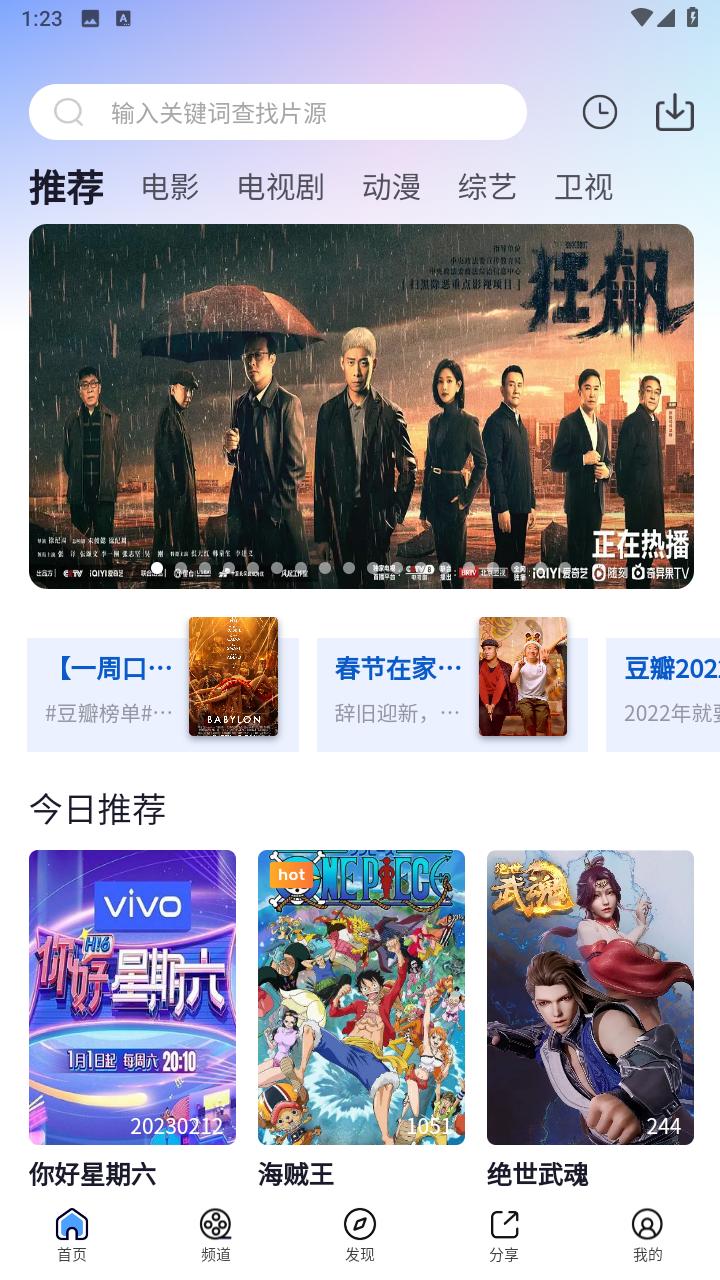Tap the viewing history clock icon
The width and height of the screenshot is (720, 1280).
599,112
